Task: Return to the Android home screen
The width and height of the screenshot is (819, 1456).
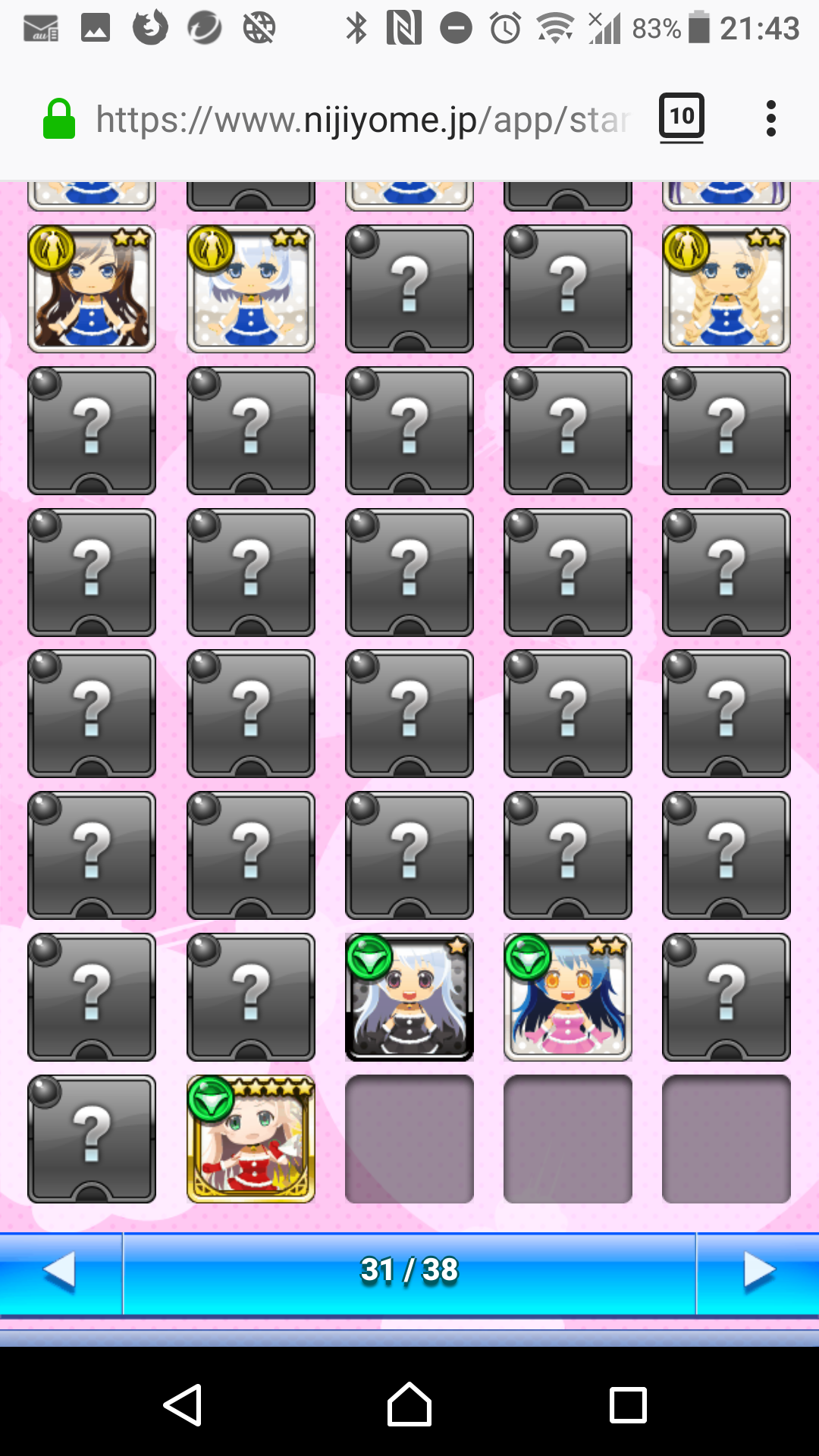Action: click(409, 1405)
